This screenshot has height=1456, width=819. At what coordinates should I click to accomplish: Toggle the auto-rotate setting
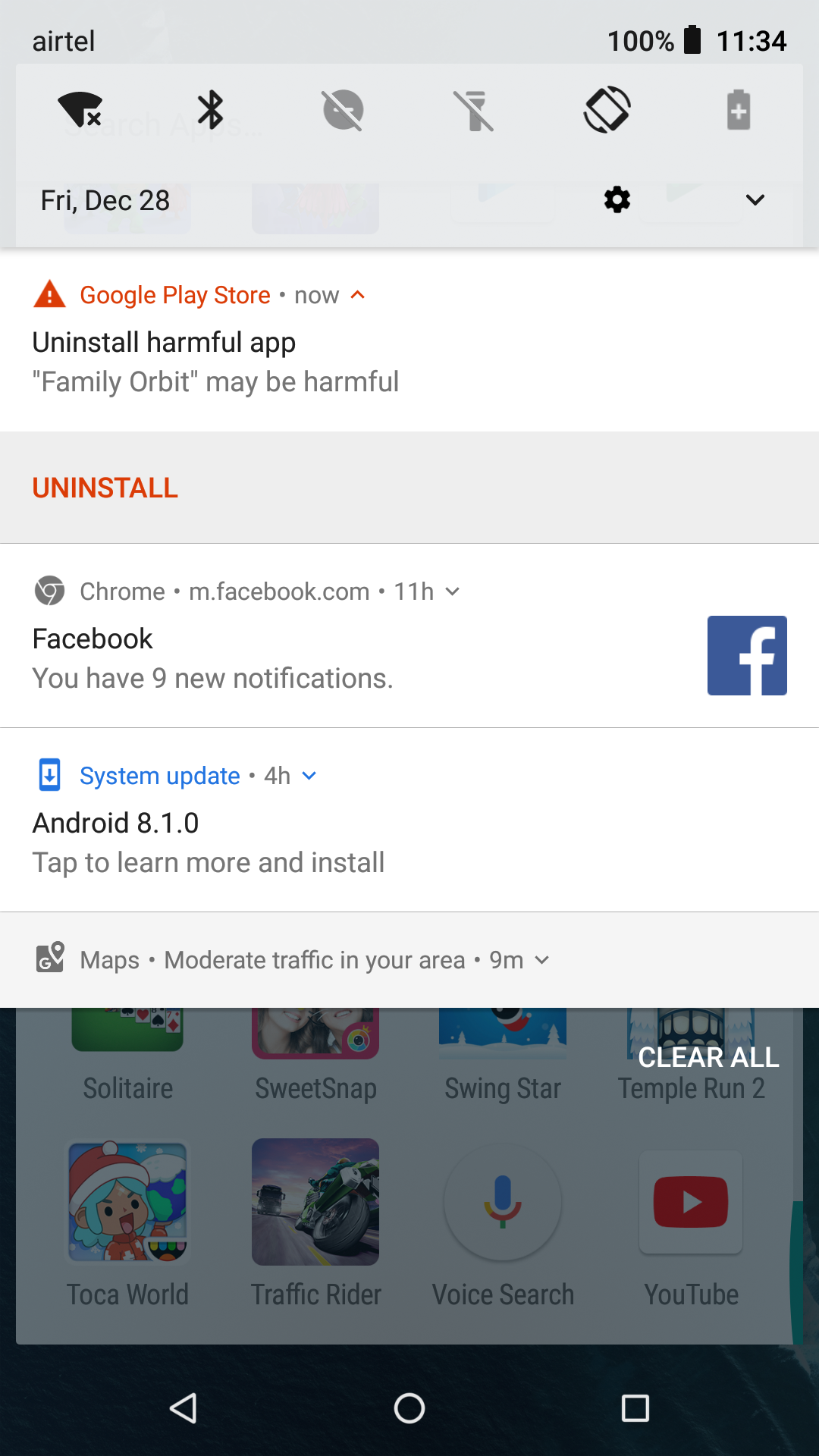[x=607, y=110]
